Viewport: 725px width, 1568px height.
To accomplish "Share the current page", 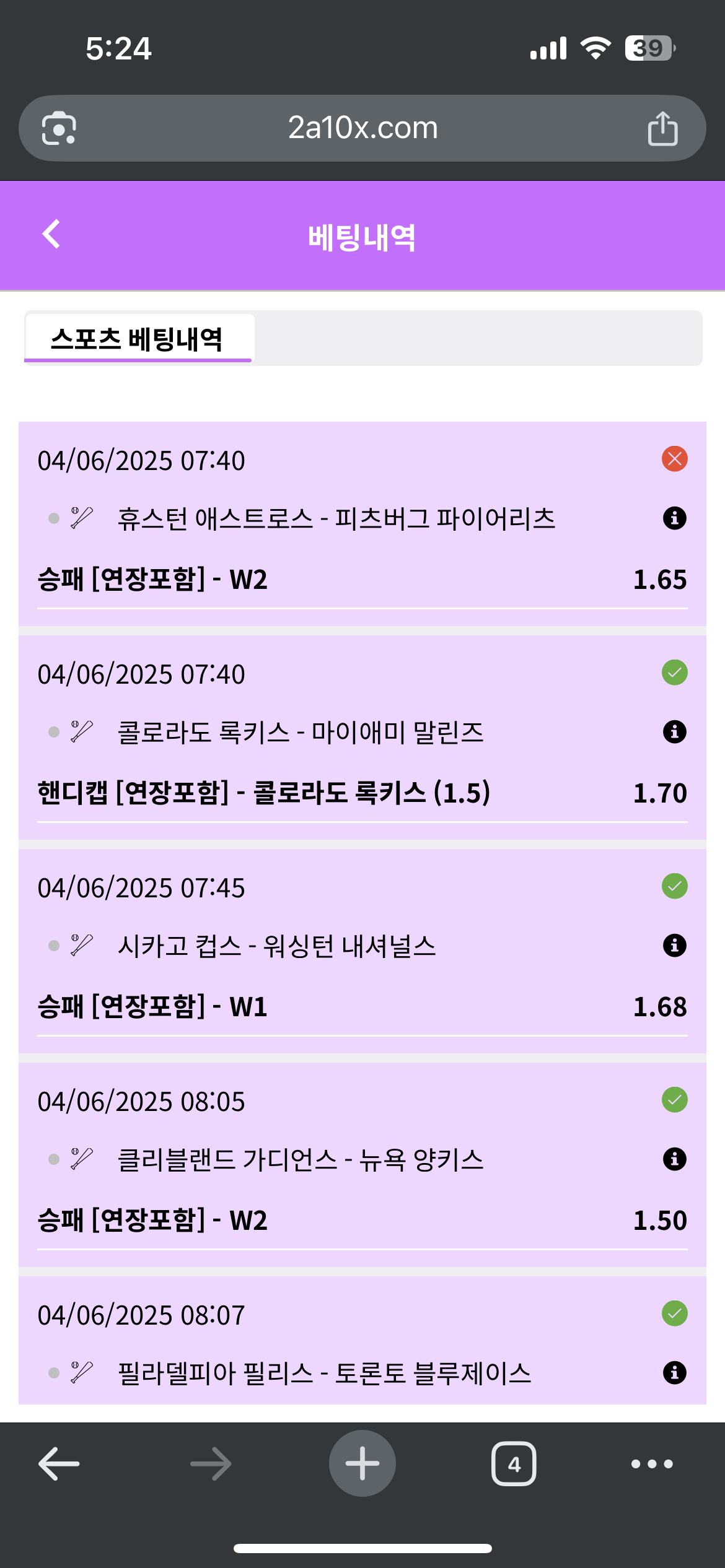I will click(662, 128).
